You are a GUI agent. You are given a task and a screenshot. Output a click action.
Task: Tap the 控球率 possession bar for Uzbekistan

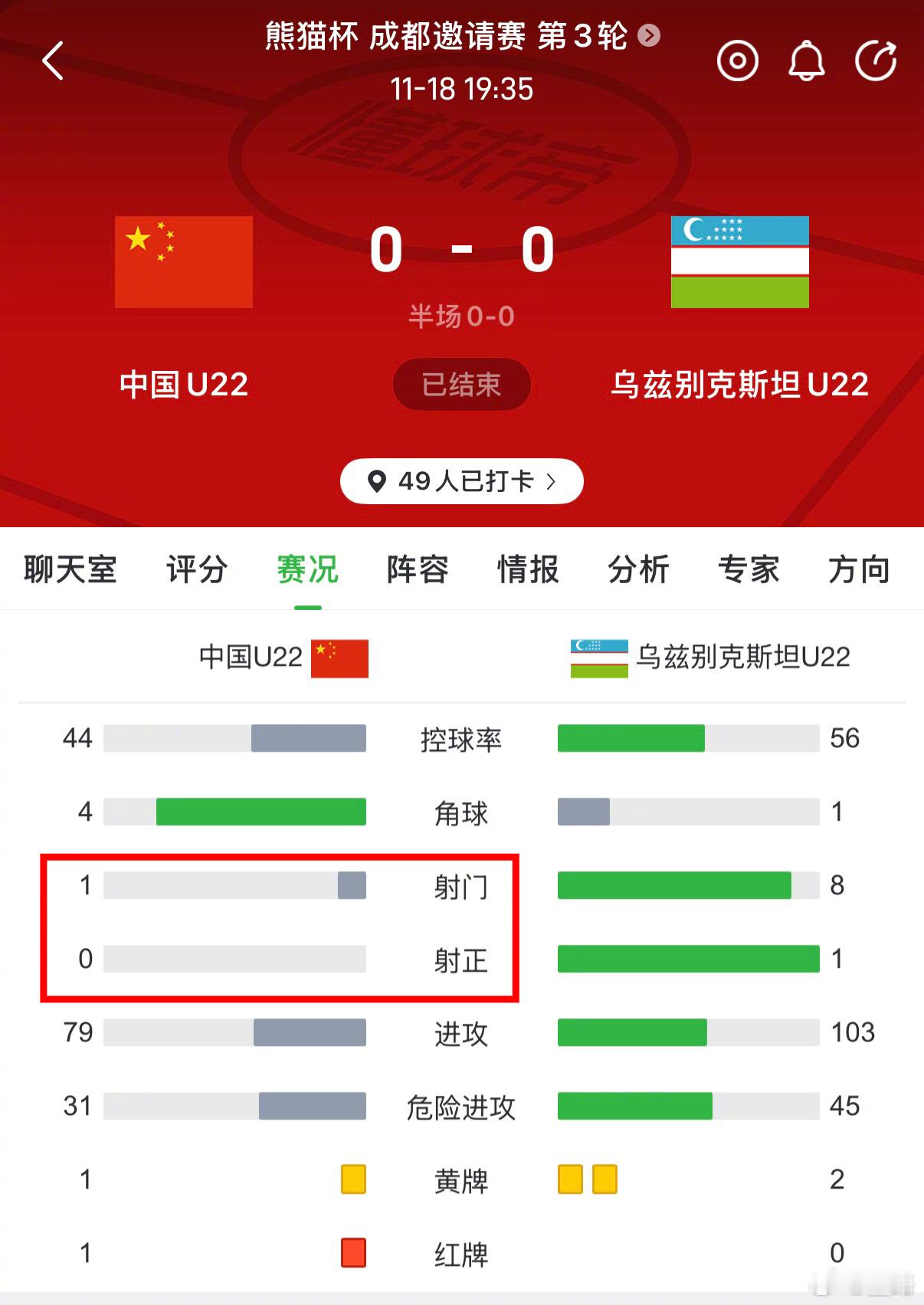[x=688, y=738]
